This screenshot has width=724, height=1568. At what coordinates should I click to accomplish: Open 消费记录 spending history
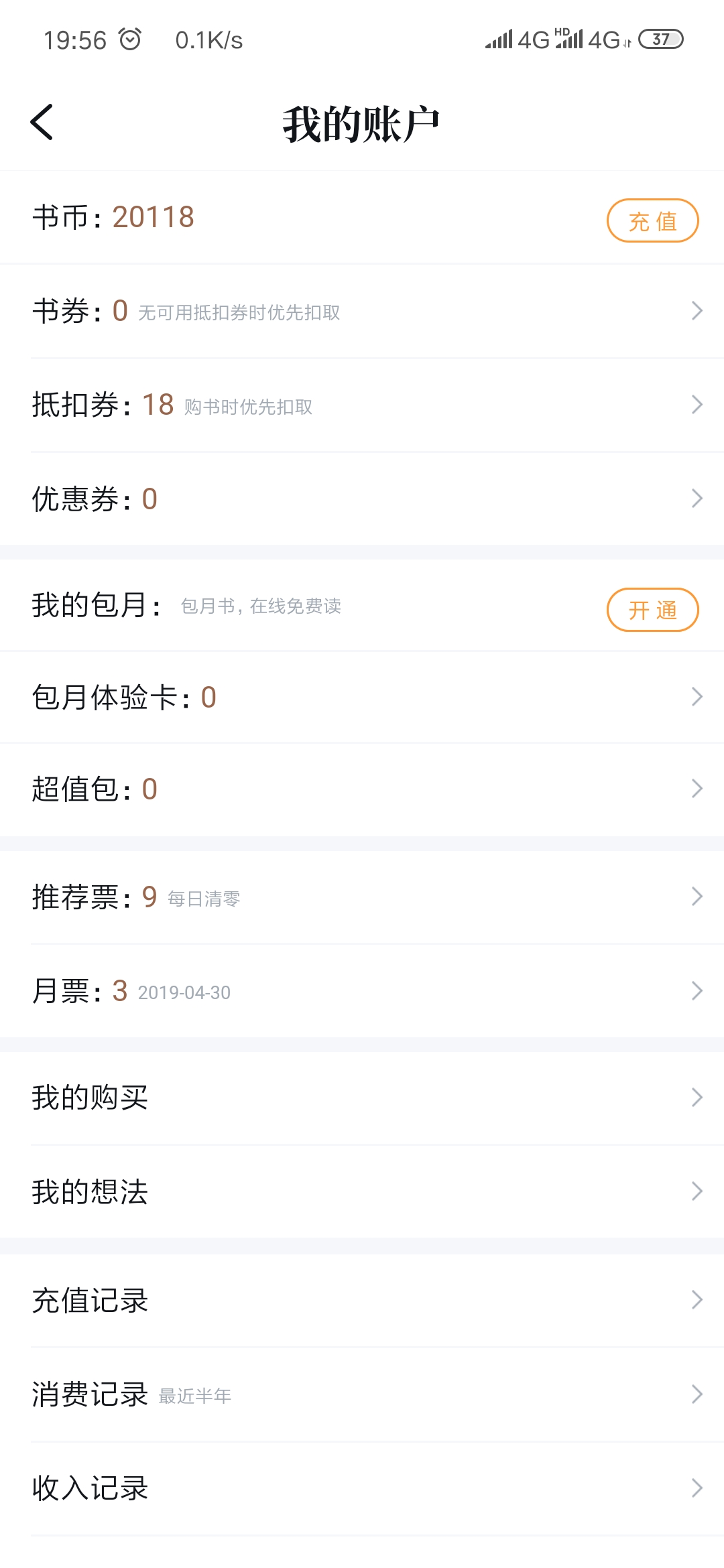click(x=362, y=1394)
